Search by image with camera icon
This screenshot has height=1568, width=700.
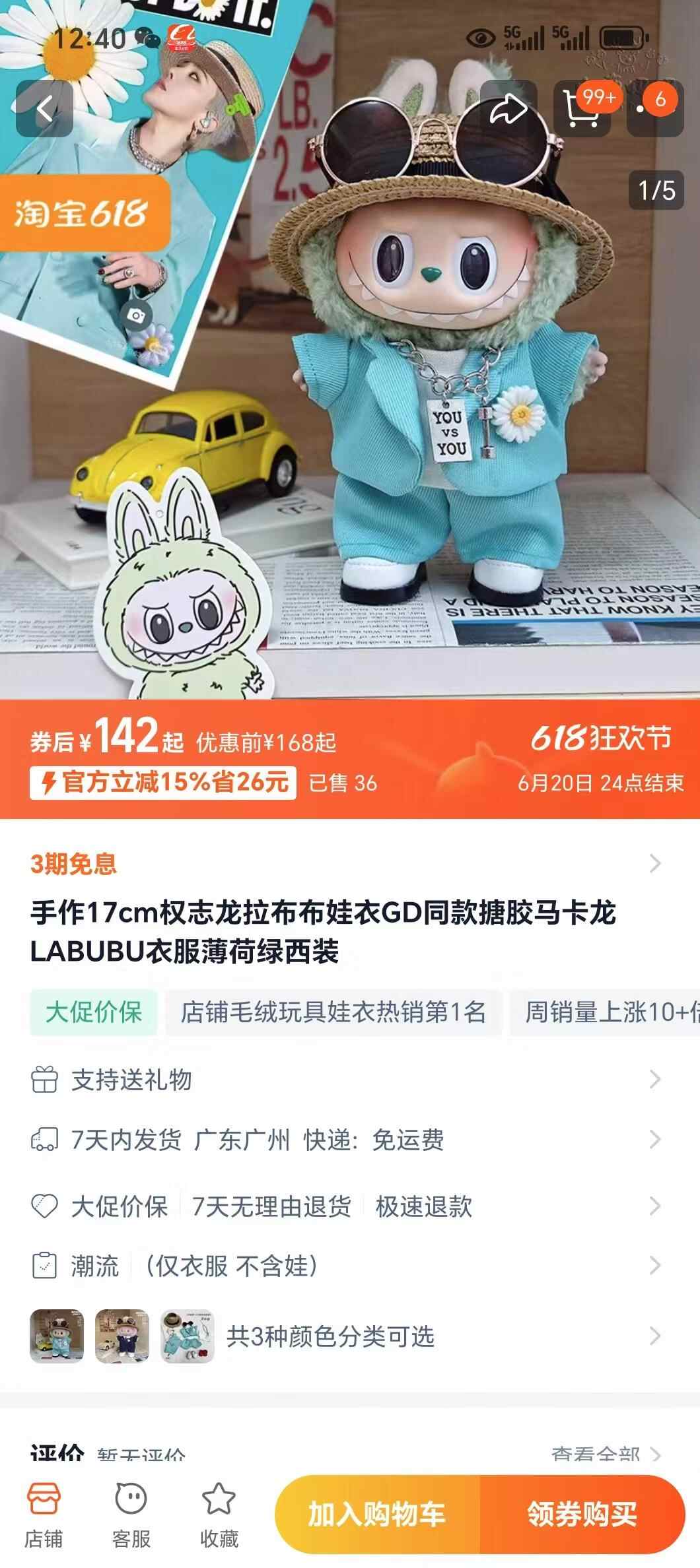(x=137, y=316)
